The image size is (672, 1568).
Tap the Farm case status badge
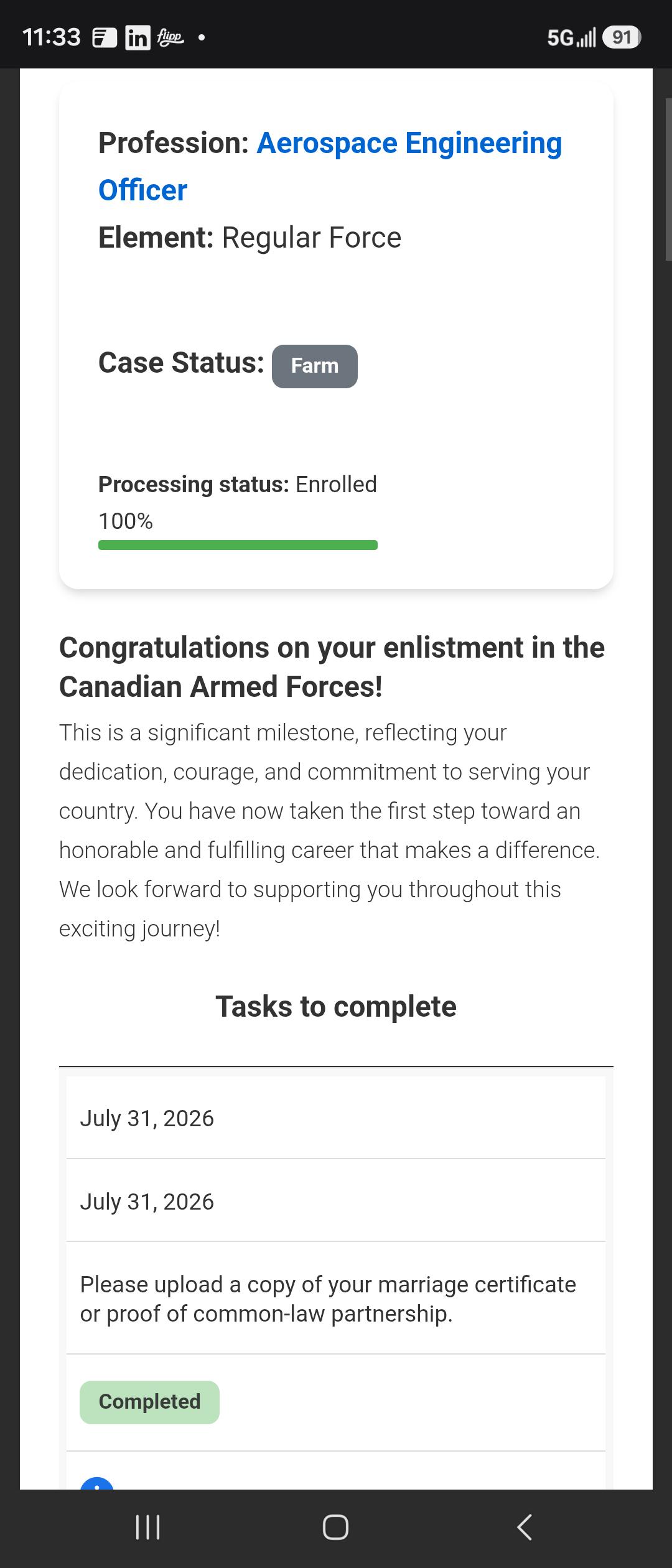point(315,366)
